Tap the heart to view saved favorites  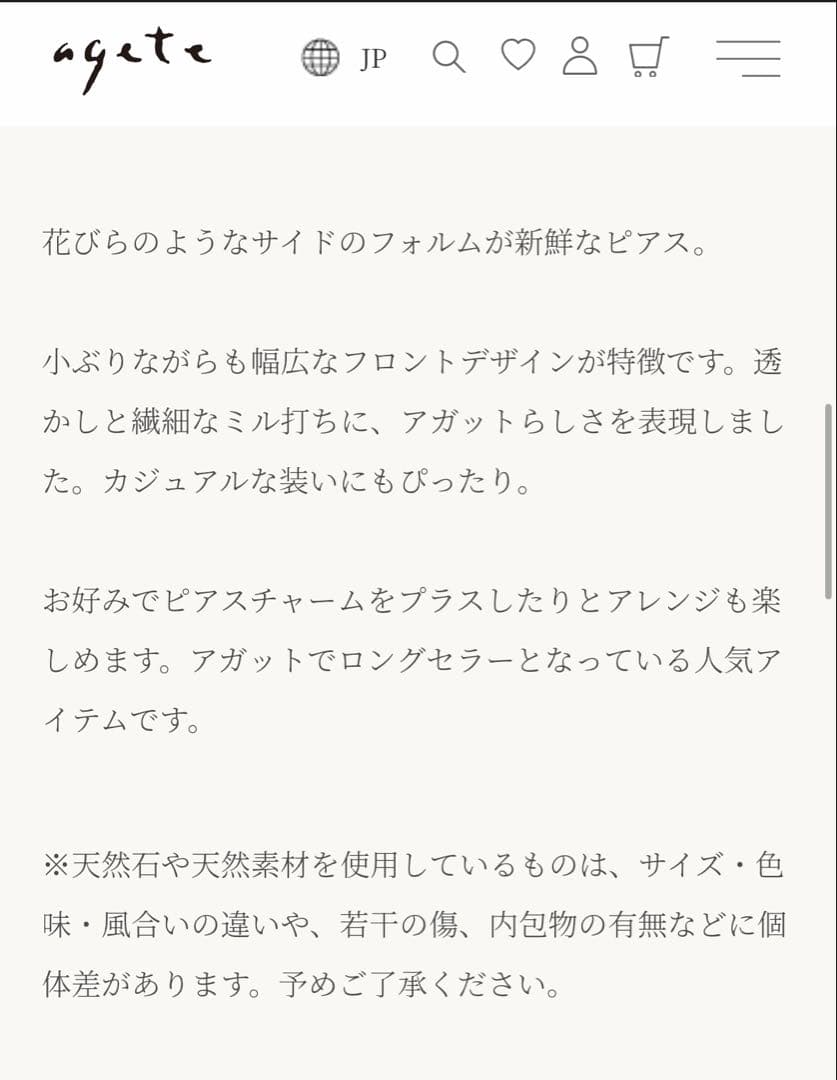(x=518, y=58)
